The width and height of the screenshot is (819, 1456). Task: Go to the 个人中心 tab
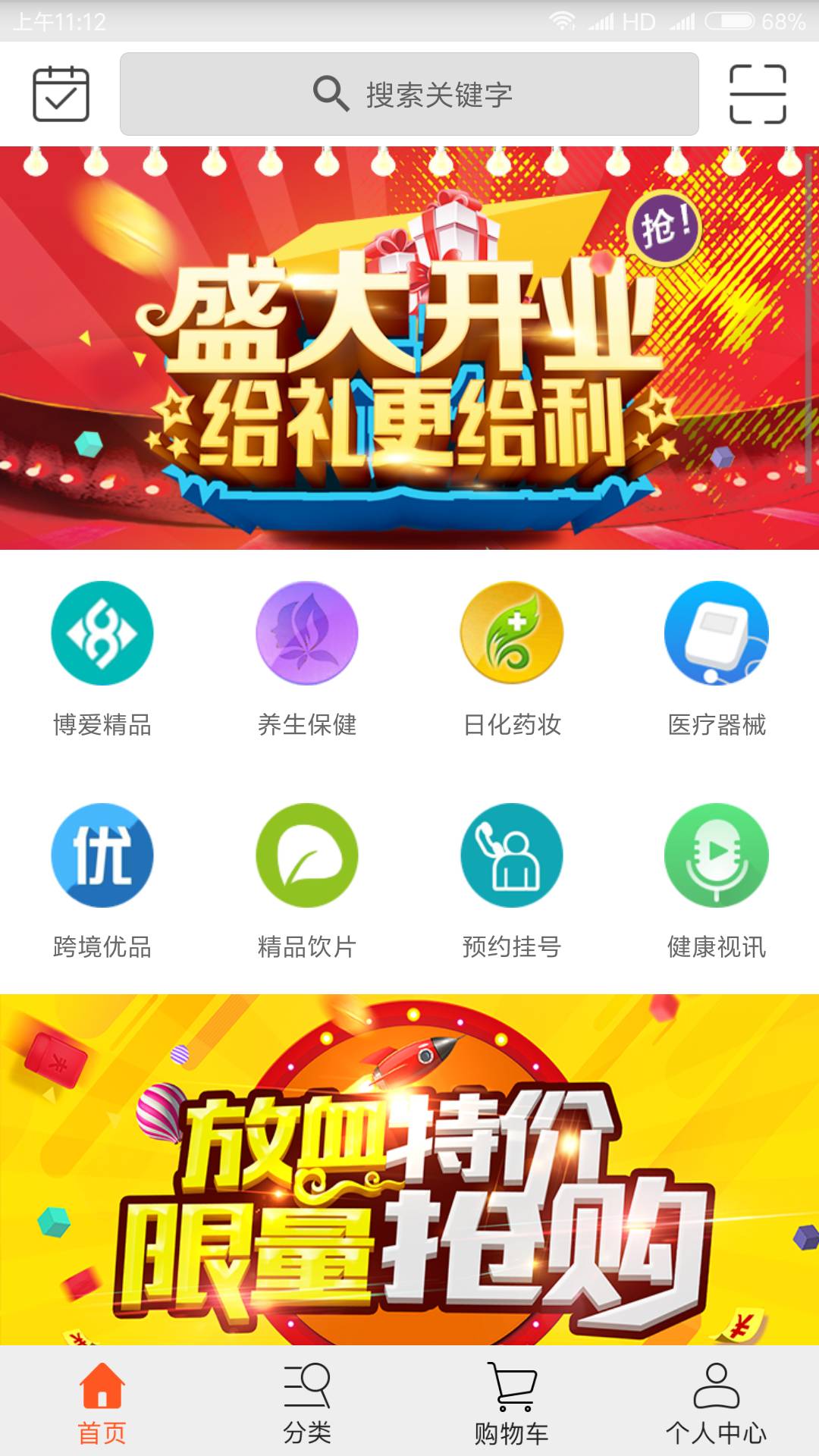pos(717,1403)
